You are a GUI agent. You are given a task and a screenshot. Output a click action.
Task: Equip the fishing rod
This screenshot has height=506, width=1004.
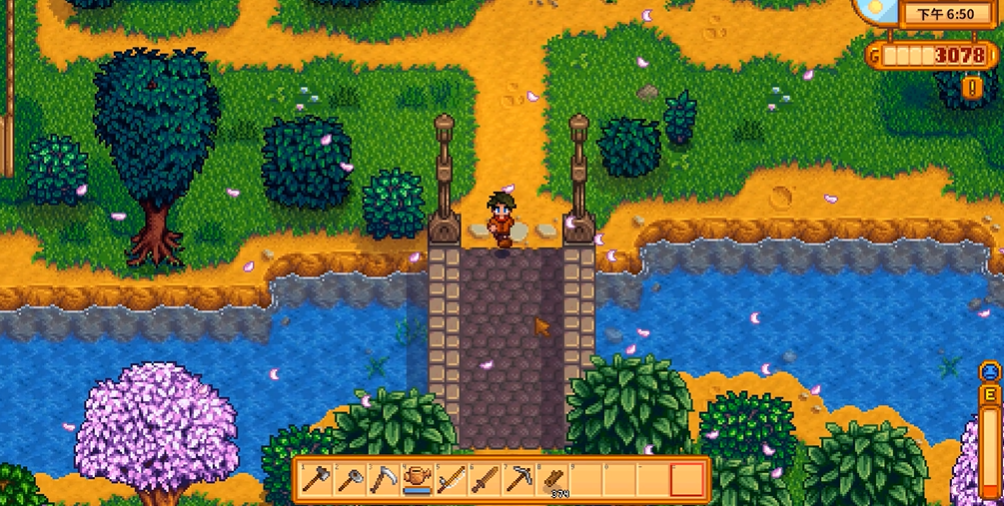click(x=451, y=479)
